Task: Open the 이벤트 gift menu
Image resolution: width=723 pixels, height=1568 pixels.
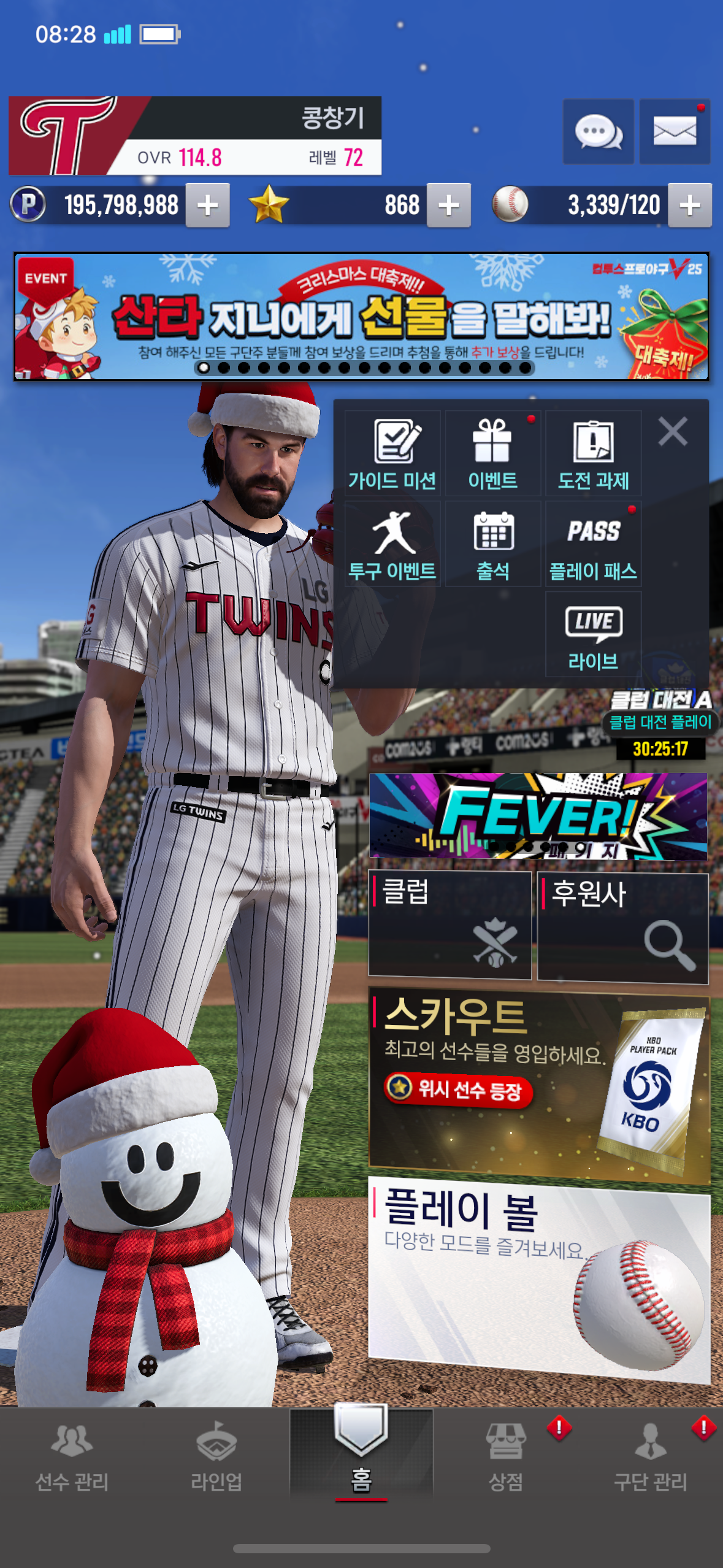Action: point(492,454)
